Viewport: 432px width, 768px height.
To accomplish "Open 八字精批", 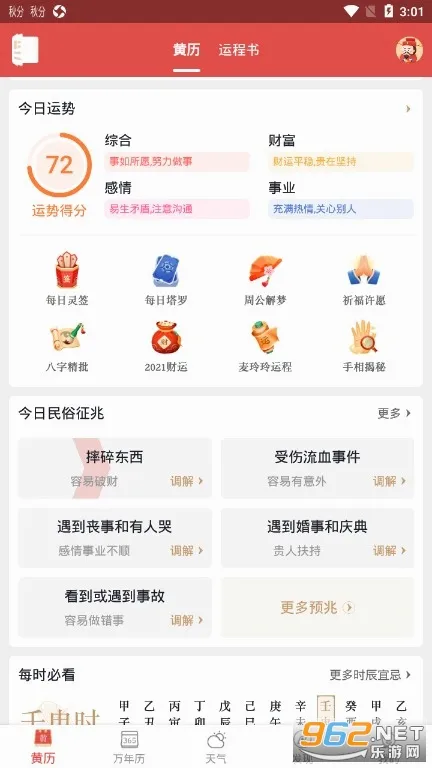I will [67, 346].
